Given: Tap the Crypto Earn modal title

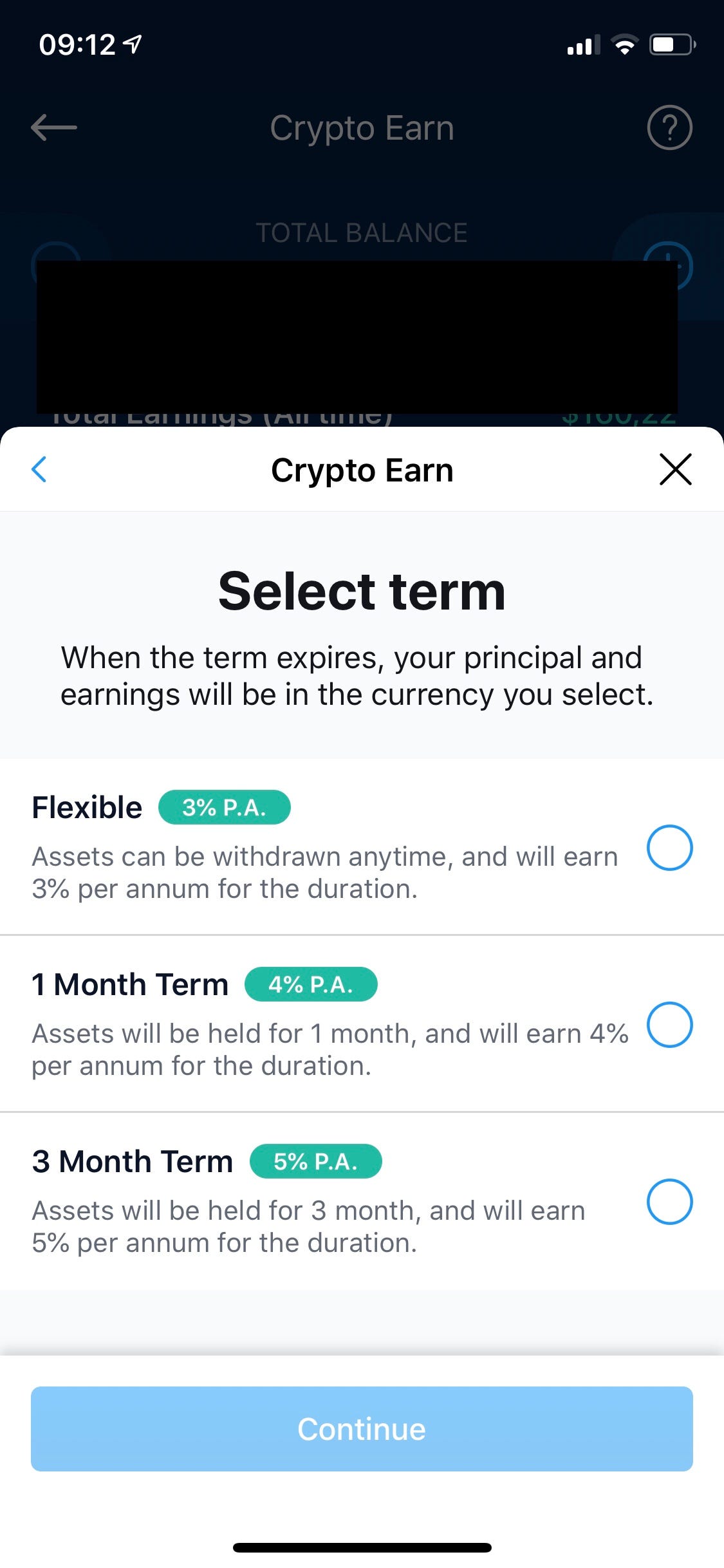Looking at the screenshot, I should coord(362,469).
